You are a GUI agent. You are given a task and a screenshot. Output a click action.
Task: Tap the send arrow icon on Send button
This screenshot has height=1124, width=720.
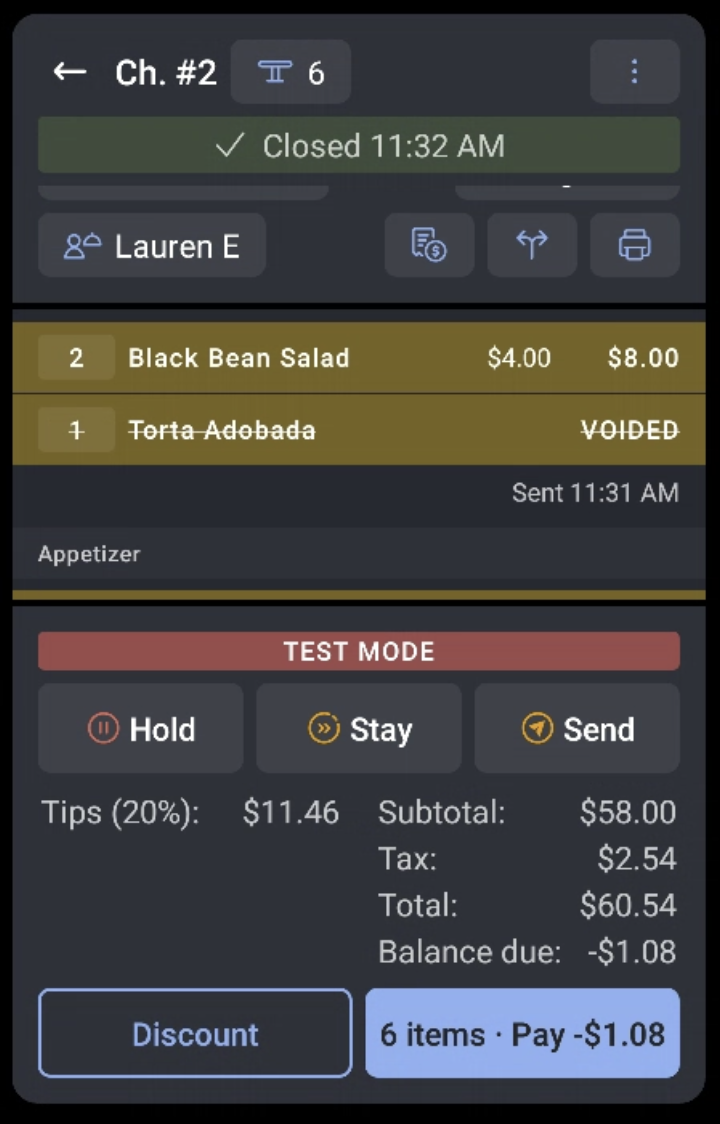point(537,729)
